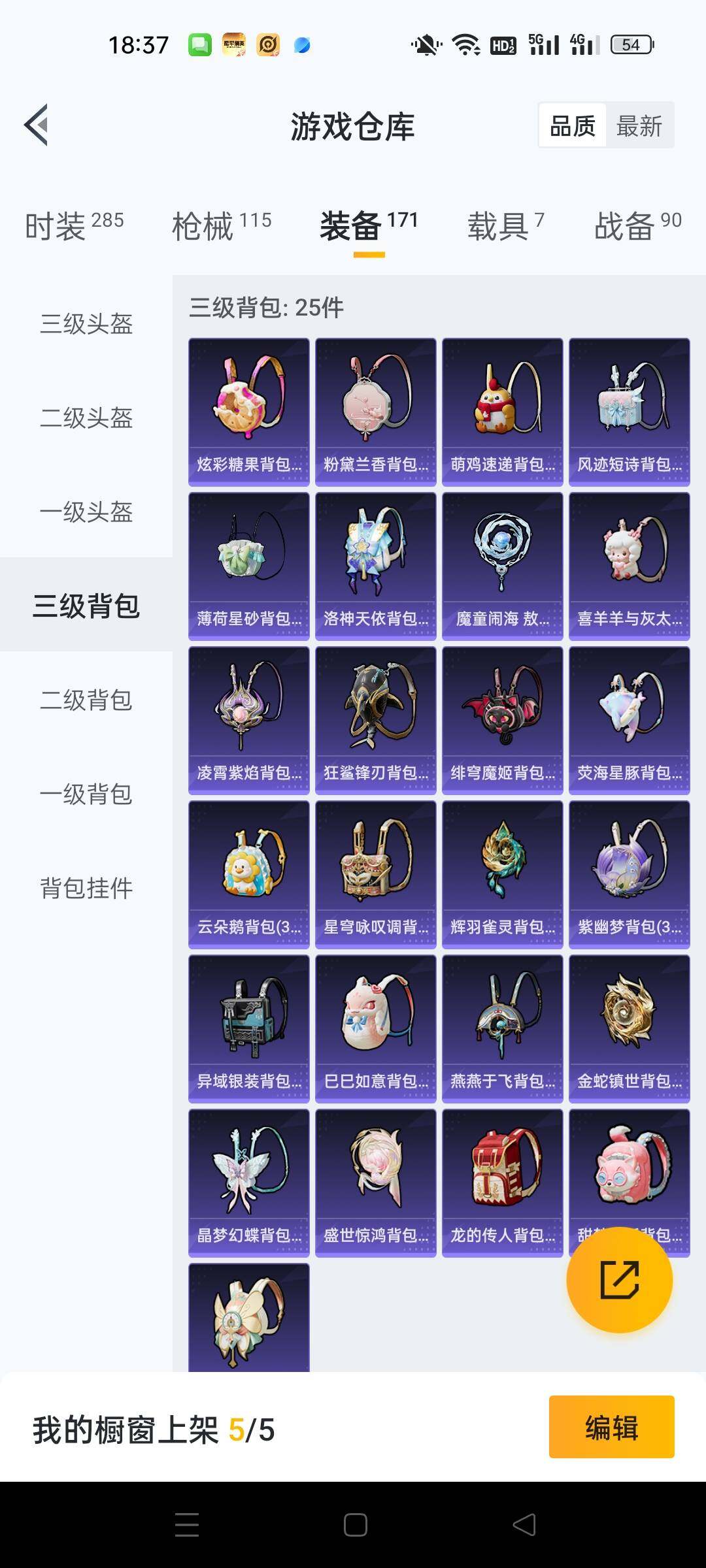Select the 一级头盔 category
Screen dimensions: 706x1568
[86, 512]
